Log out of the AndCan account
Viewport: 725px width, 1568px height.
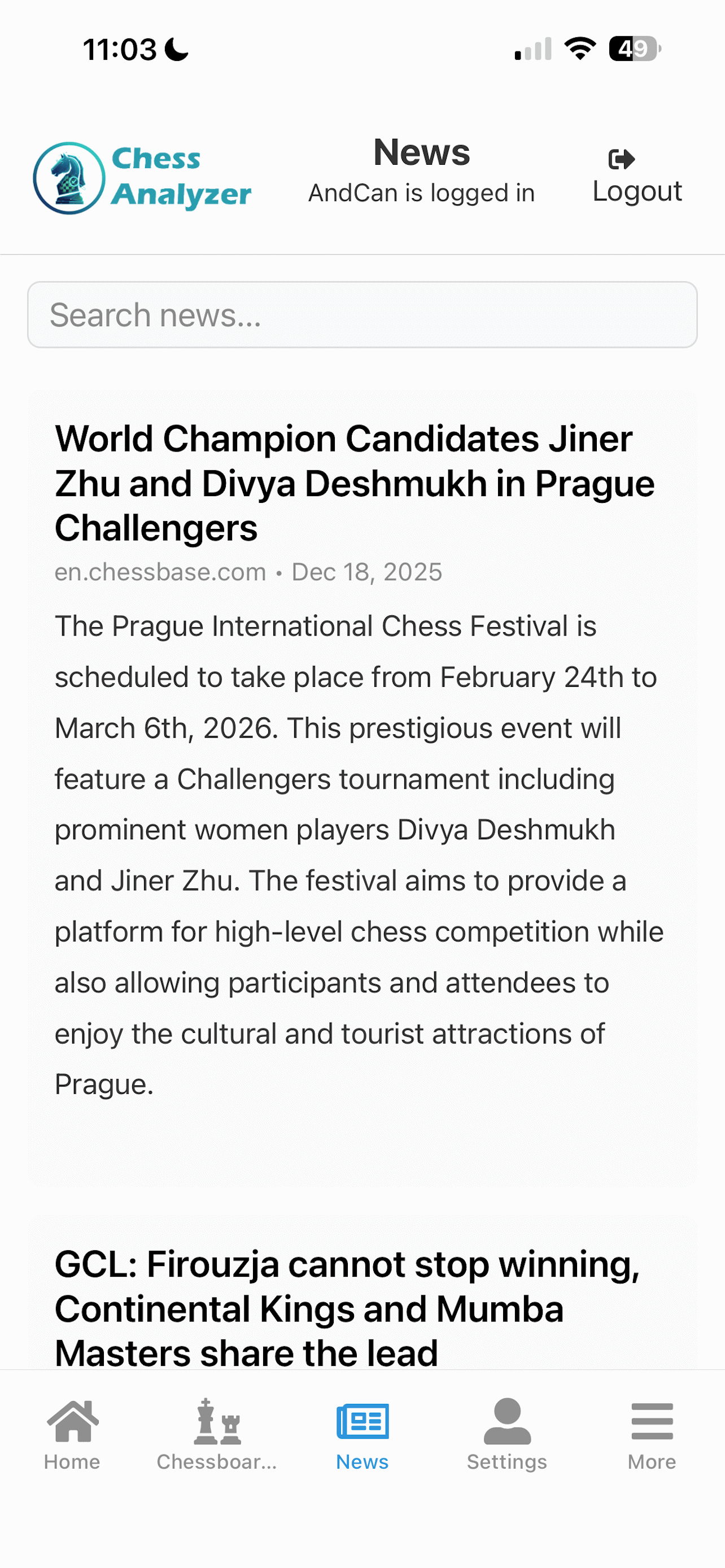tap(636, 177)
